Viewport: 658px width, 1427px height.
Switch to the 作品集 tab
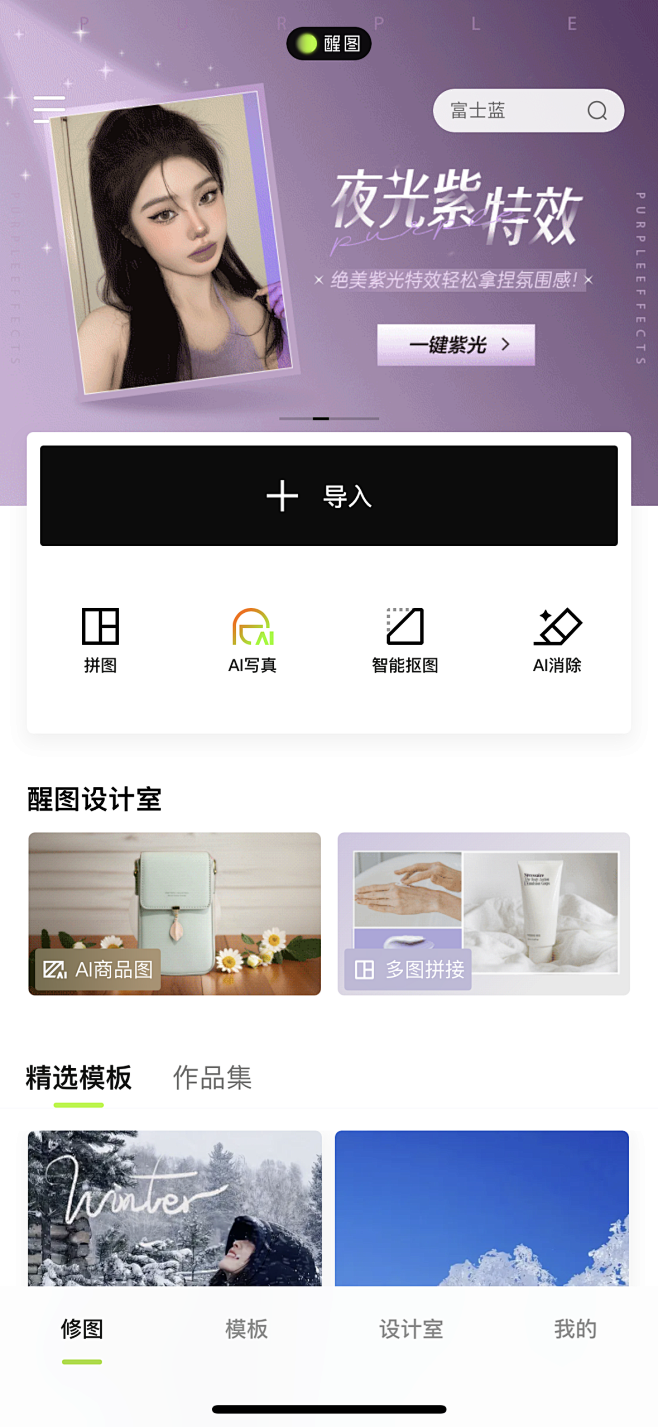(x=212, y=1078)
